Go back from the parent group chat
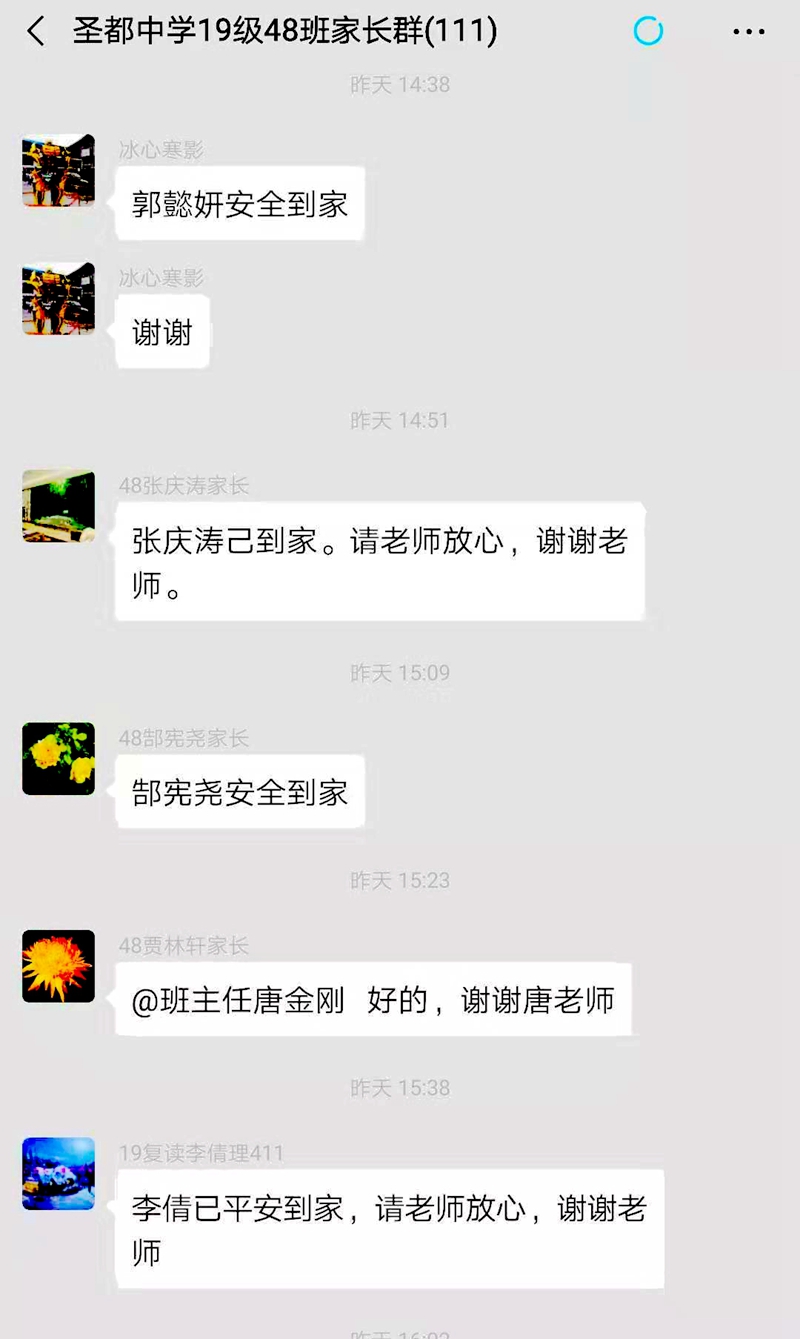Screen dimensions: 800x1339 tap(36, 32)
